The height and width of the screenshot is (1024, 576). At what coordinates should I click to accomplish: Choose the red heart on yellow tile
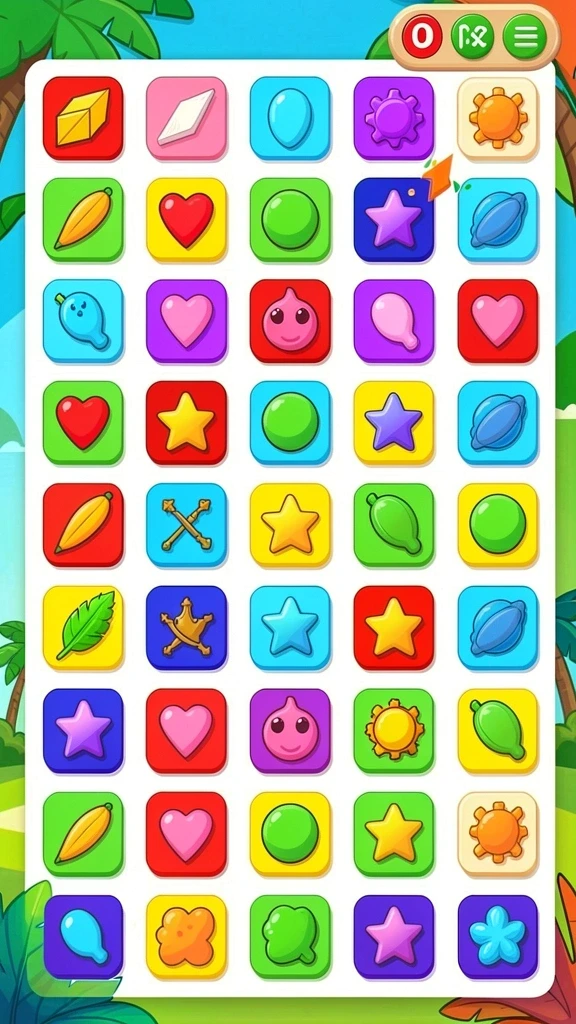(x=187, y=219)
